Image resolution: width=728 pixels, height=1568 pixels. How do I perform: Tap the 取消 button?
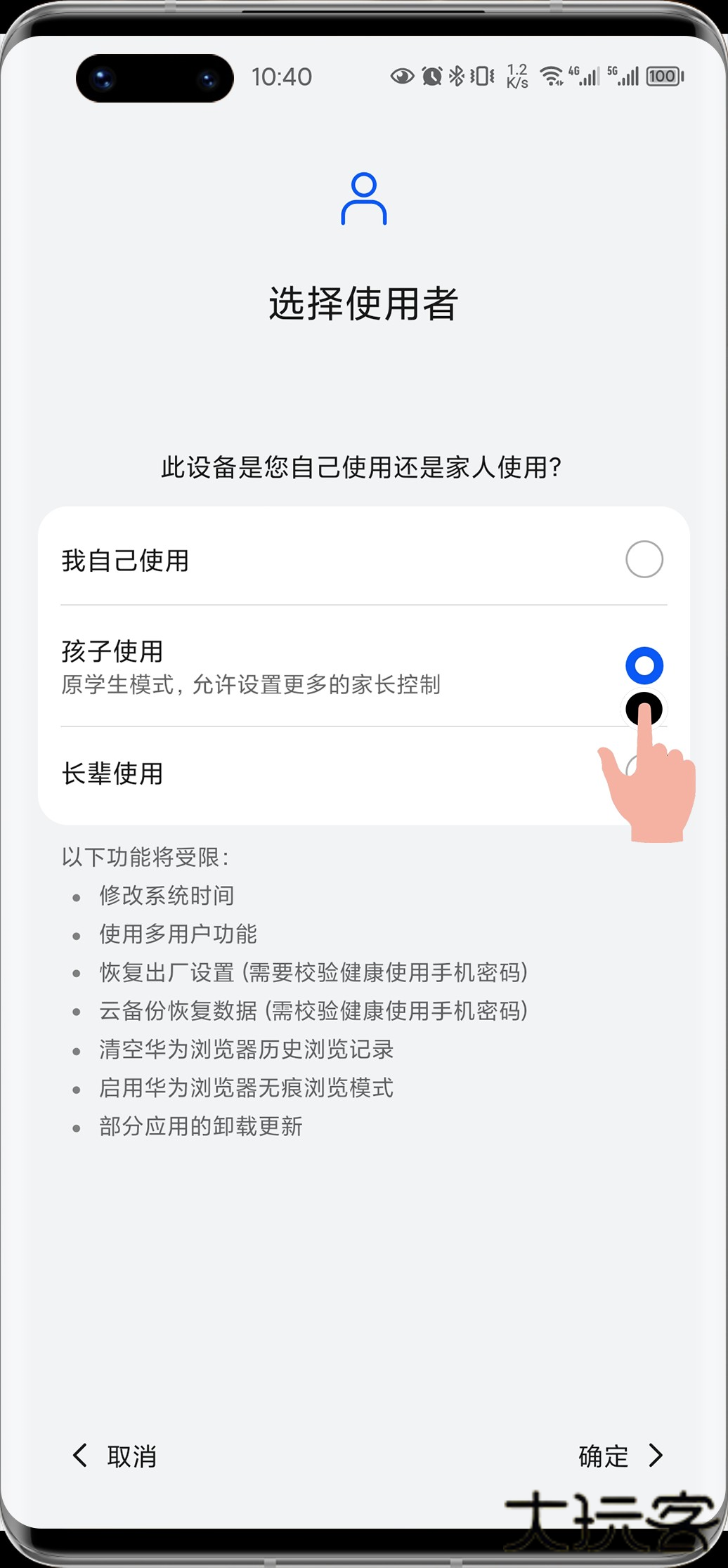tap(133, 1456)
